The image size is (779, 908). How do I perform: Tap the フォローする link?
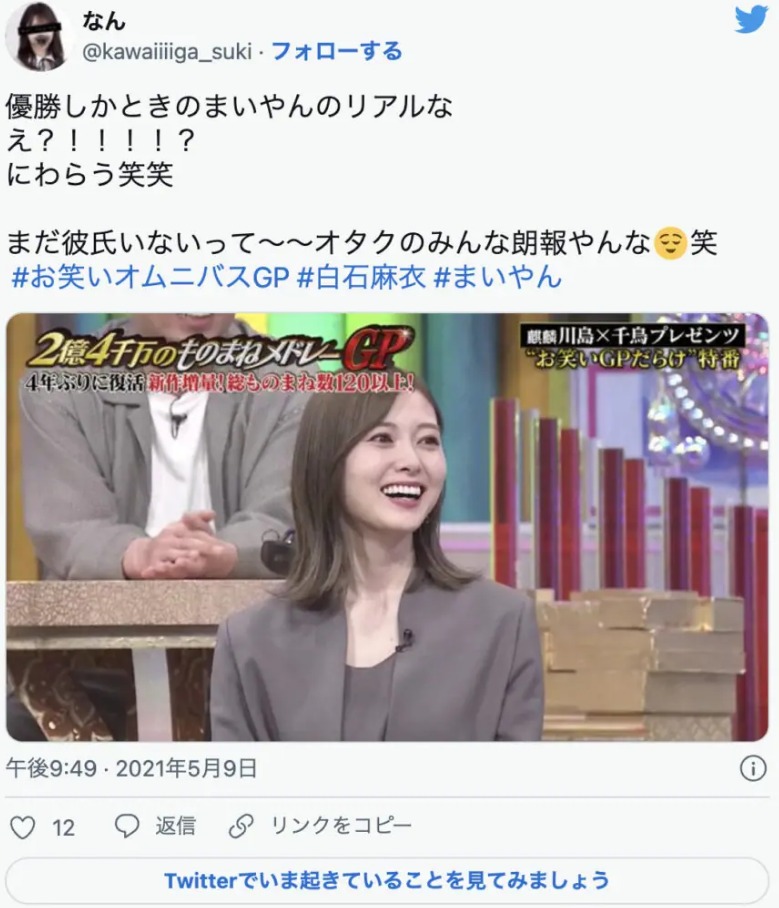tap(336, 51)
